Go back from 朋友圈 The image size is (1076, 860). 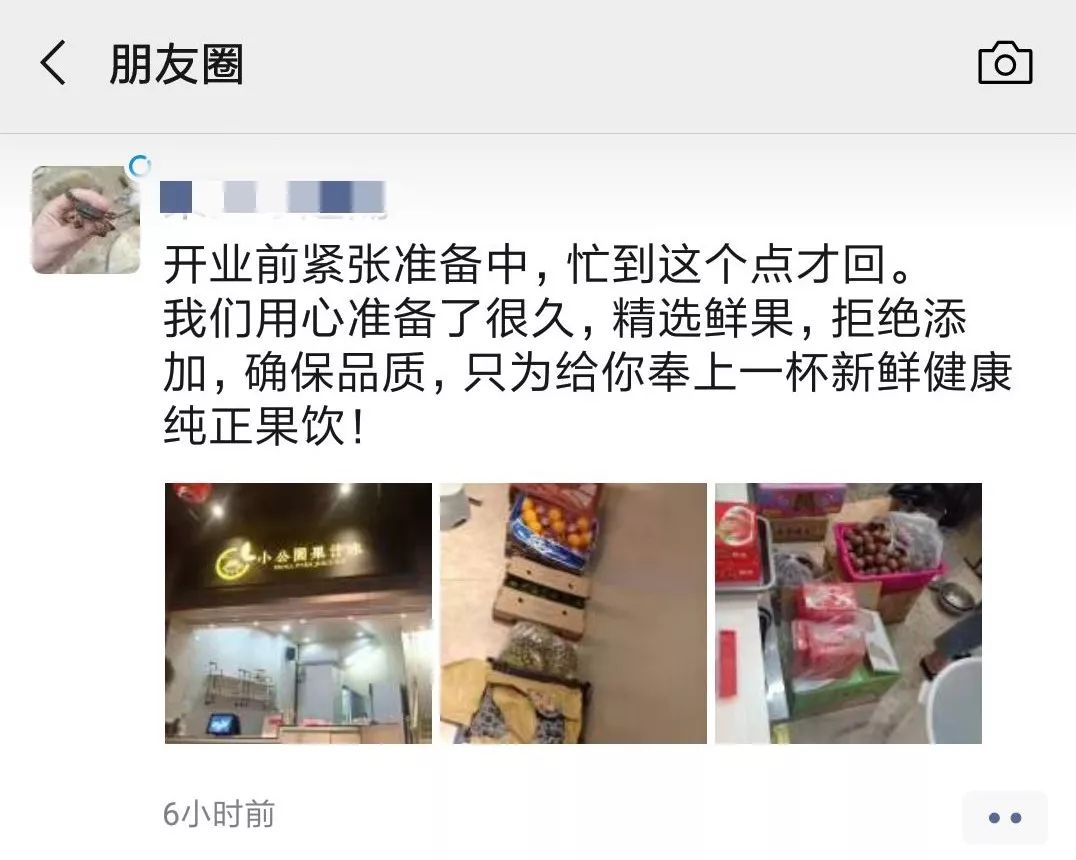53,65
